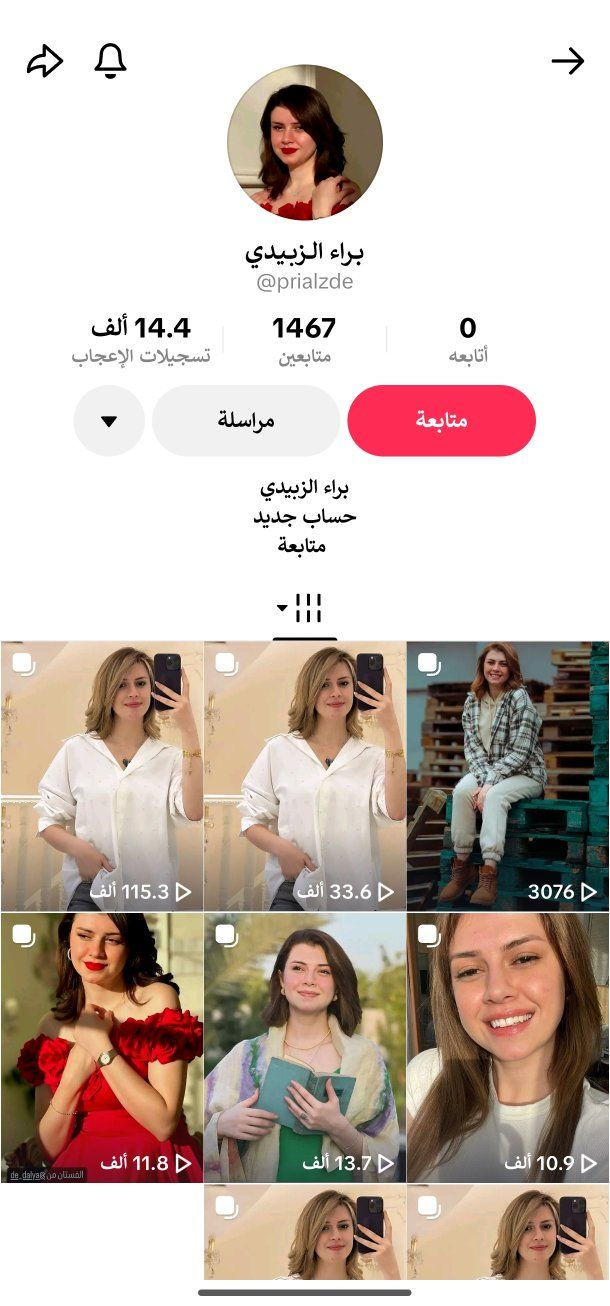Viewport: 610px width, 1306px height.
Task: Open the 0 أتابعه following list
Action: click(467, 340)
